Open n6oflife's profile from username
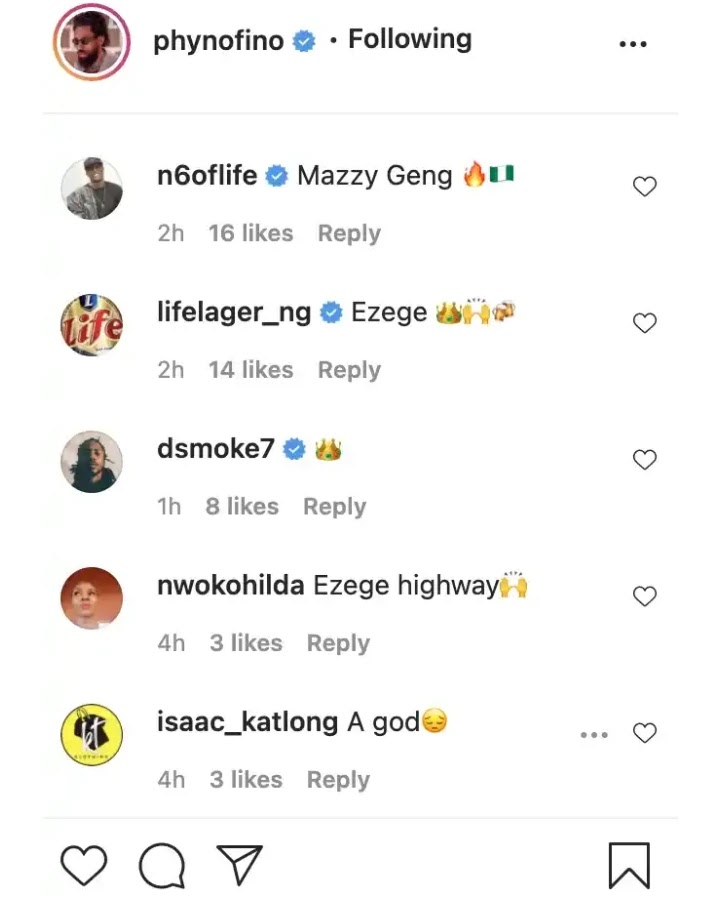 [x=207, y=176]
